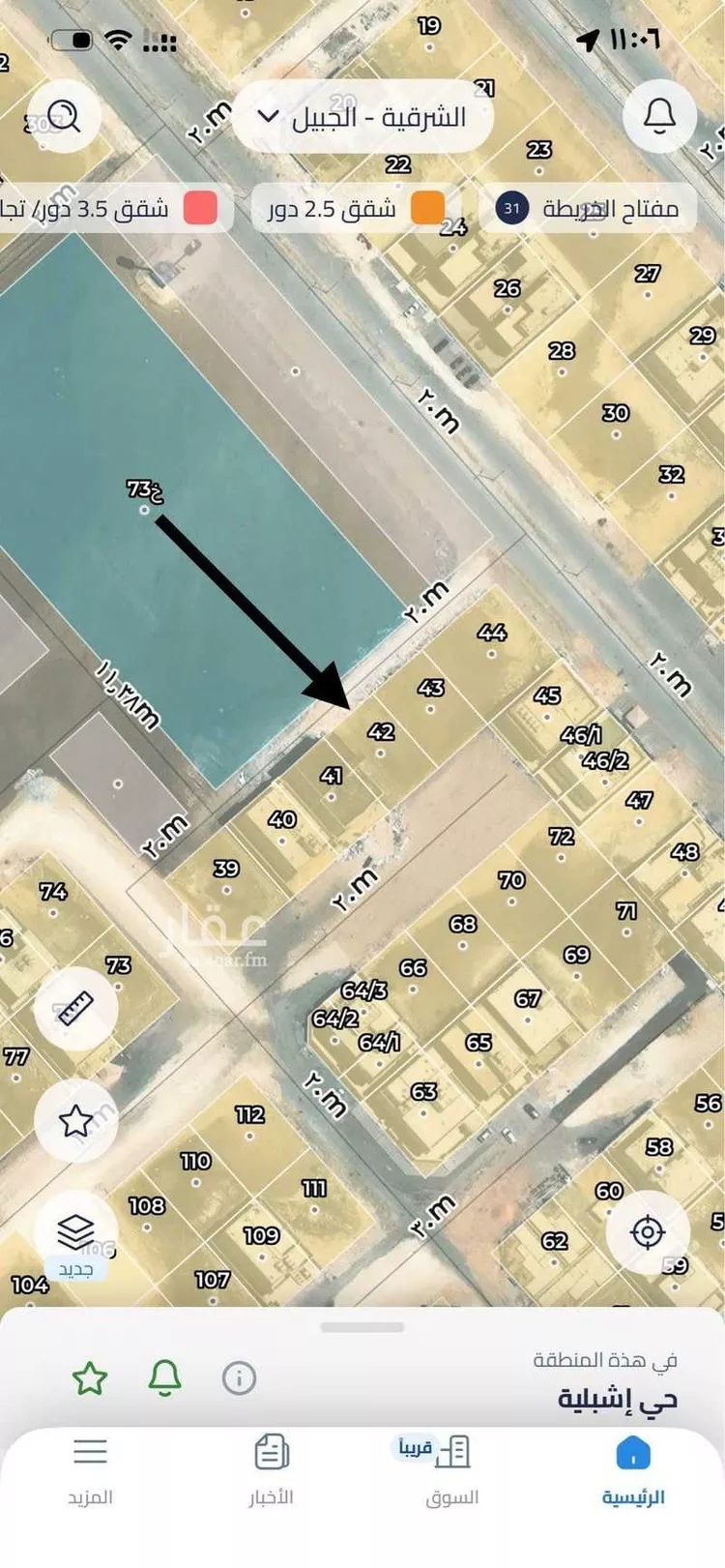This screenshot has width=725, height=1568.
Task: Open the map layers button marked جديد
Action: coord(75,1235)
